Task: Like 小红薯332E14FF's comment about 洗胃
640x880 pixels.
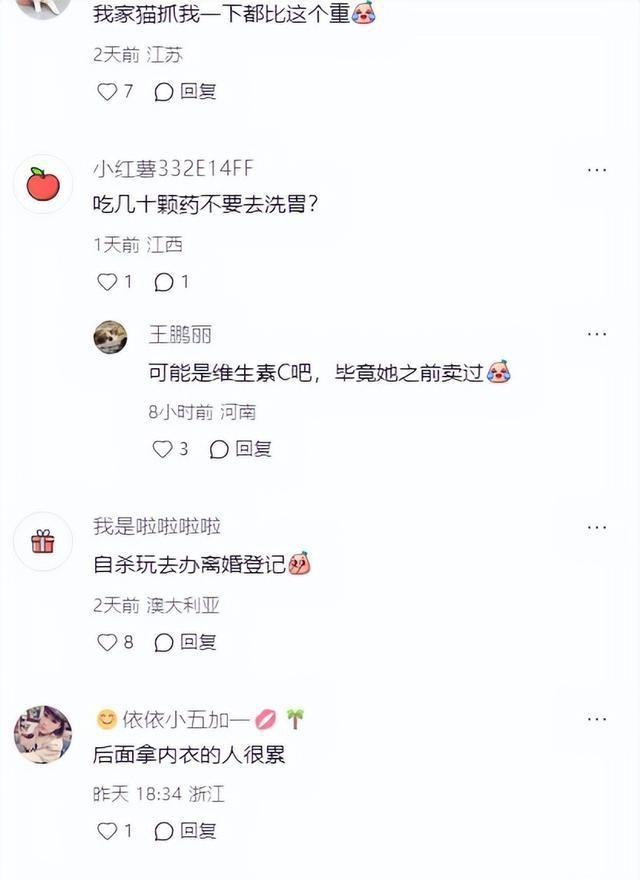Action: pyautogui.click(x=107, y=282)
